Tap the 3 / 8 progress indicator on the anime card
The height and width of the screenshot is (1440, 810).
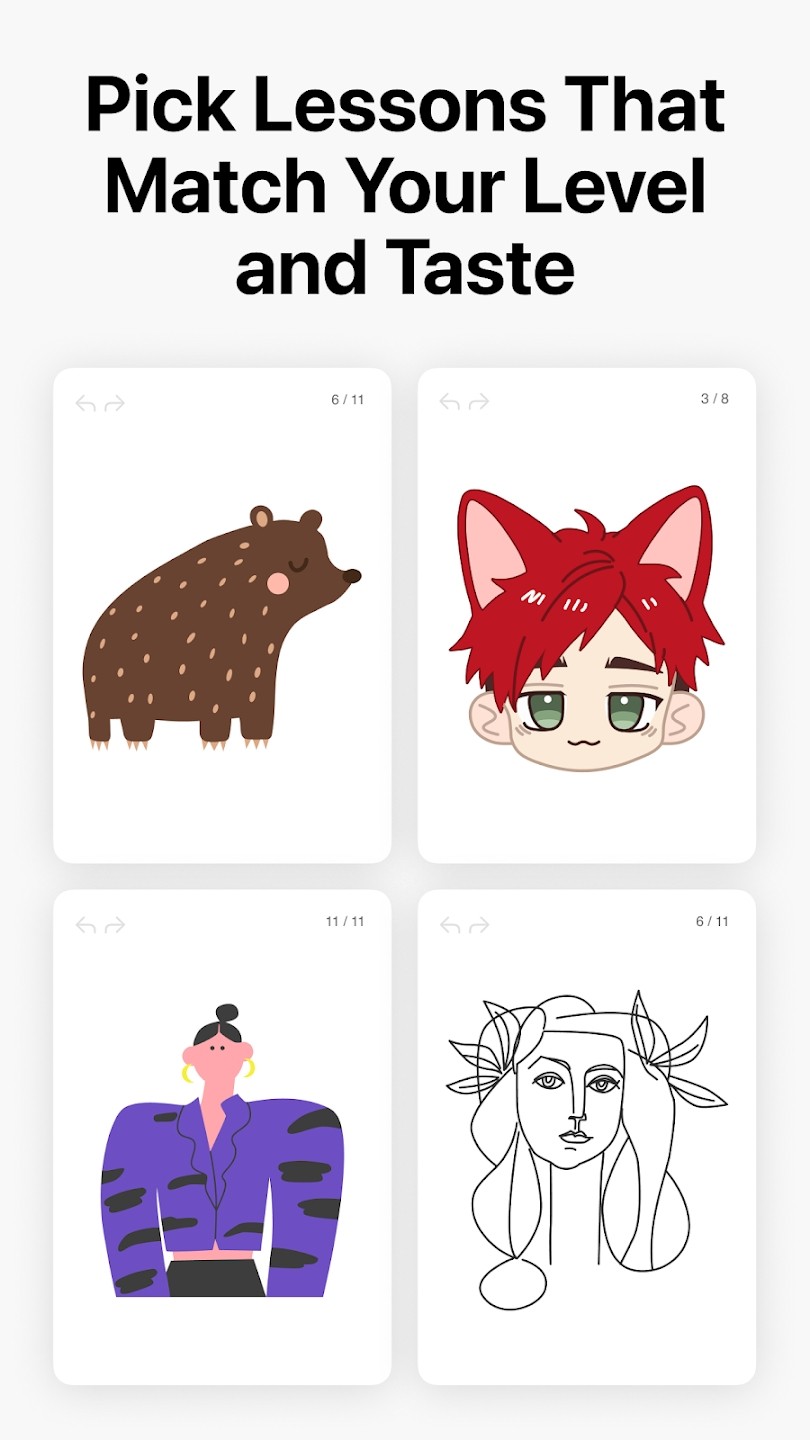click(x=715, y=398)
